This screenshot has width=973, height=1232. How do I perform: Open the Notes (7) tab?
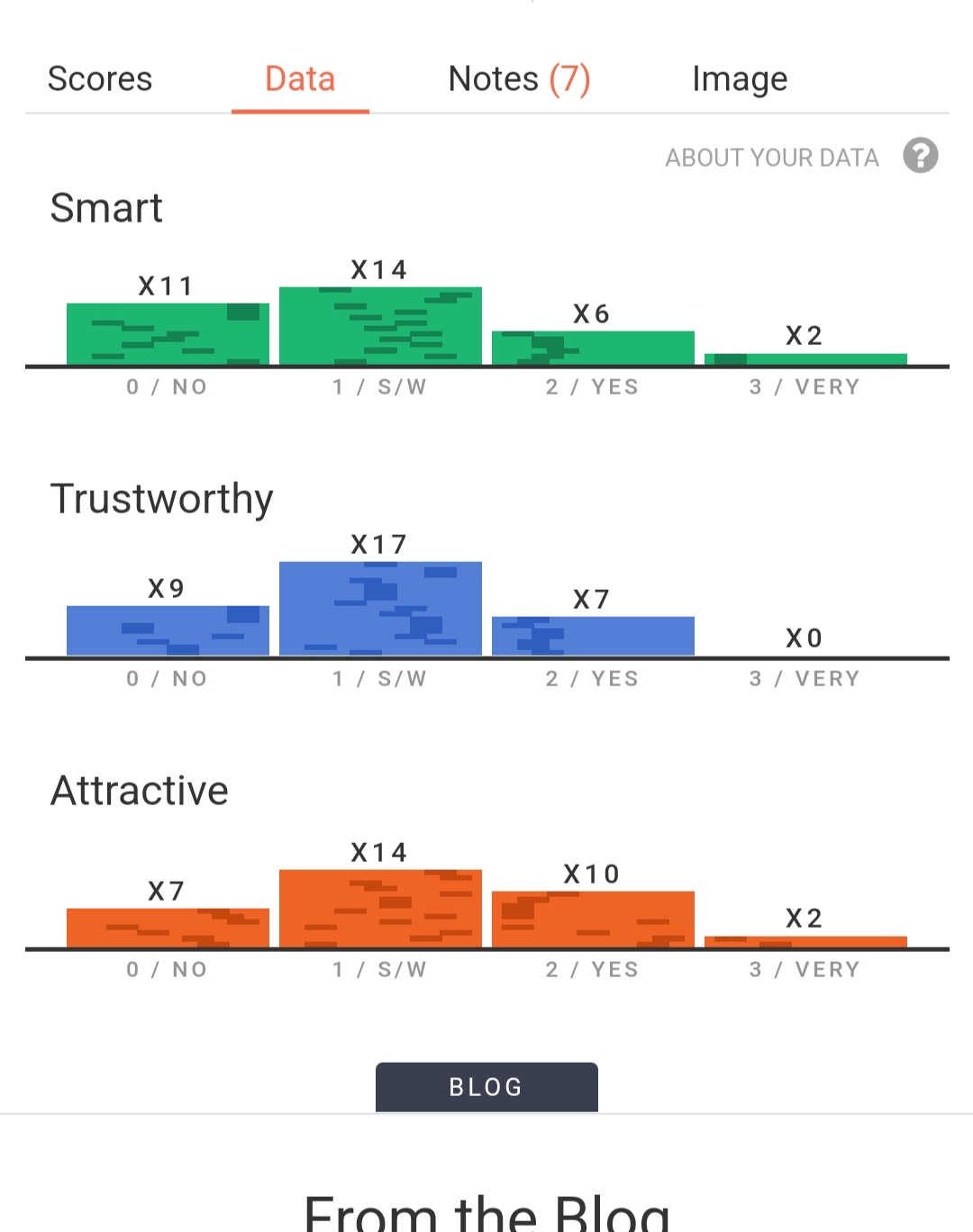pyautogui.click(x=519, y=79)
